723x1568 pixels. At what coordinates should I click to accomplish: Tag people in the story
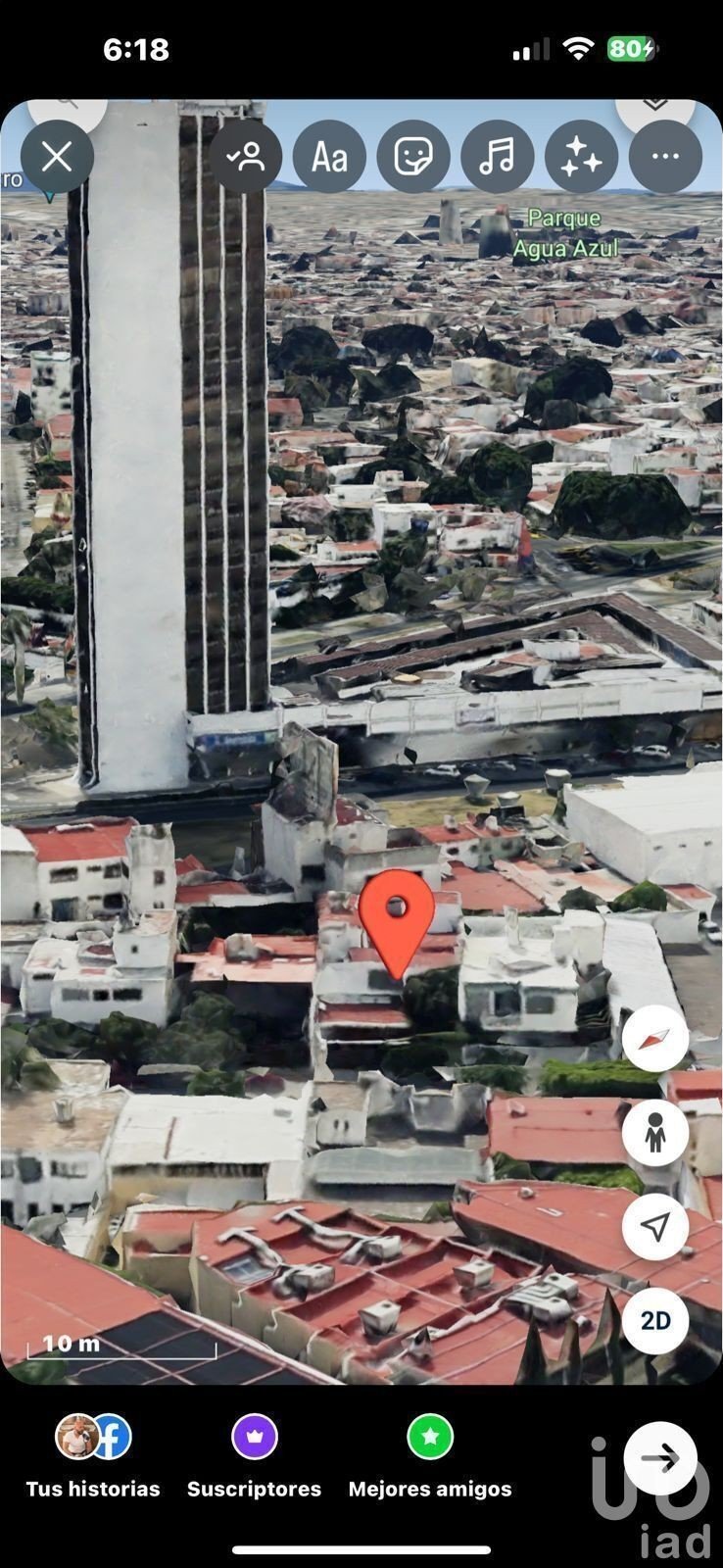(x=245, y=157)
